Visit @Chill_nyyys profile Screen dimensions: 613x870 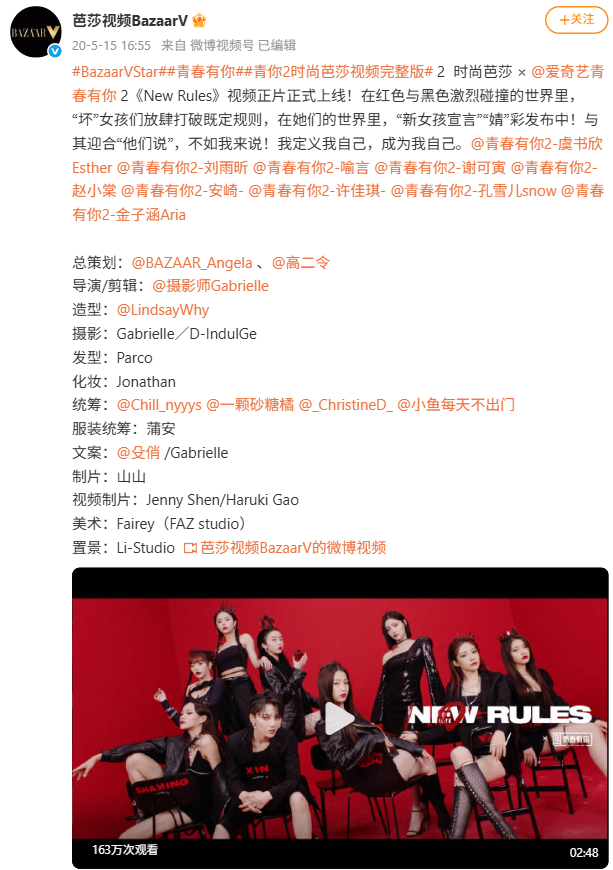click(159, 405)
